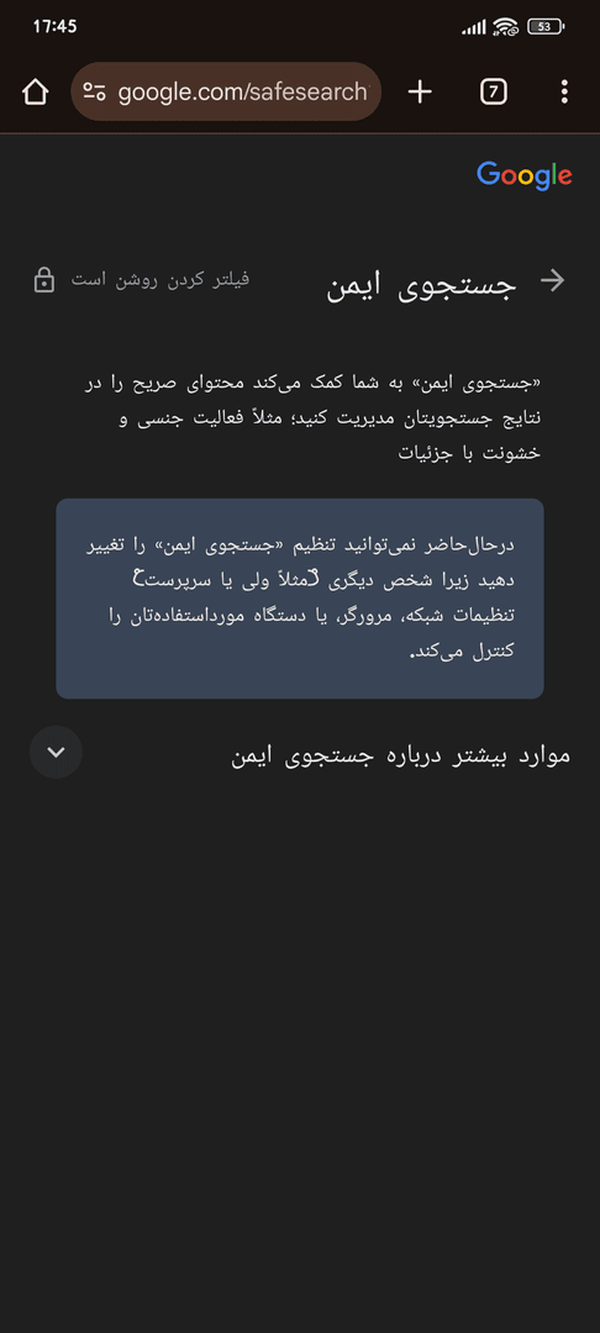Open site info icon in address bar
The image size is (600, 1333).
(x=95, y=92)
